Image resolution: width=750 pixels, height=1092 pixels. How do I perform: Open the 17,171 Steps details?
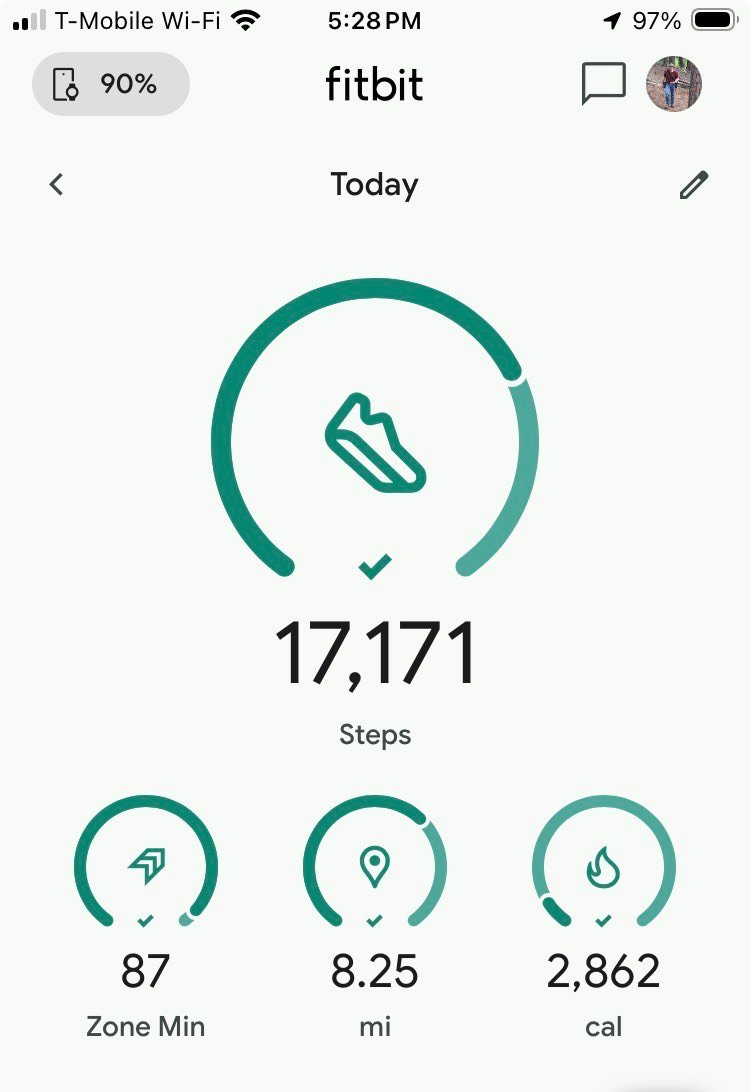pos(375,513)
